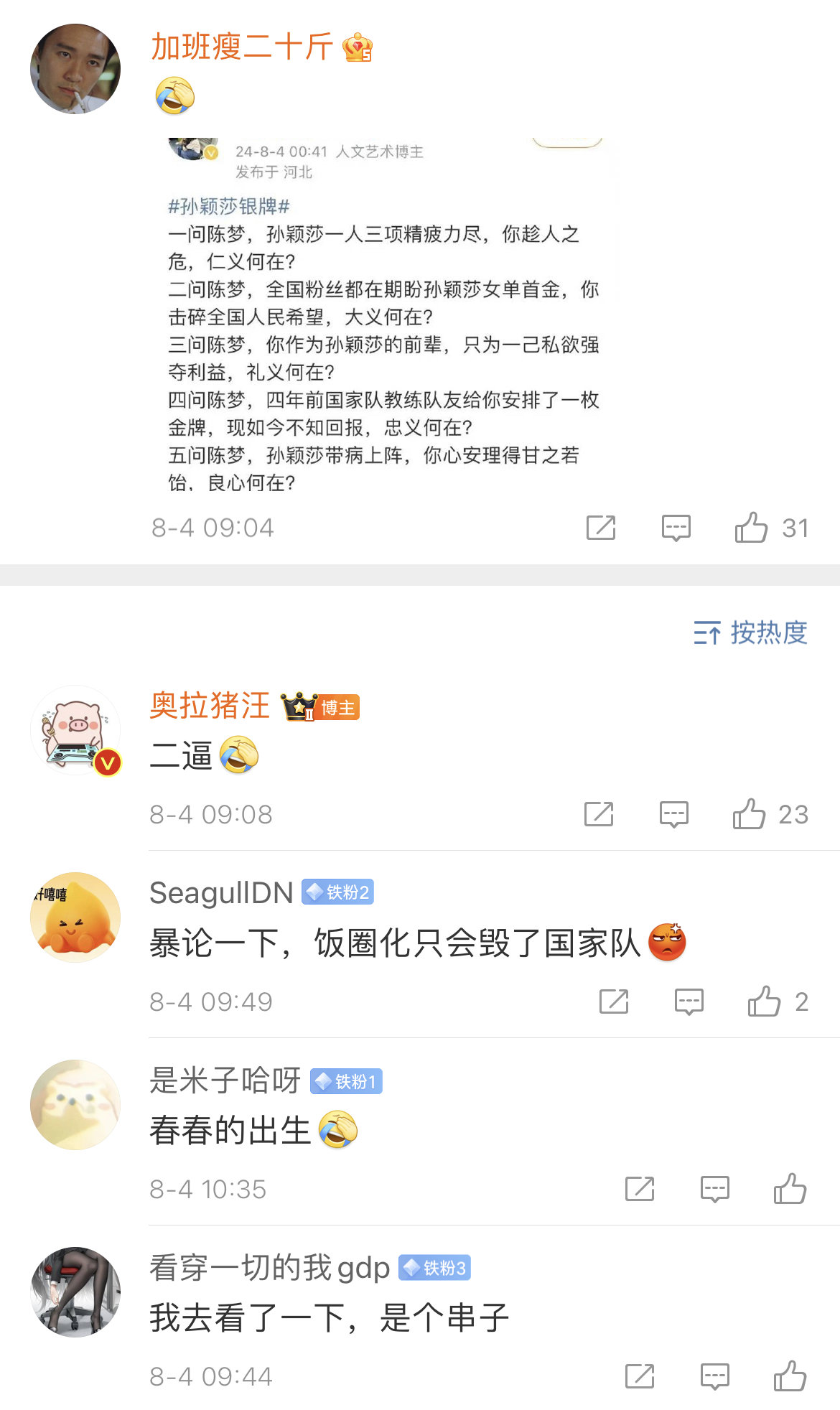View 奥拉猪汪's profile by username
This screenshot has width=840, height=1410.
[x=210, y=706]
